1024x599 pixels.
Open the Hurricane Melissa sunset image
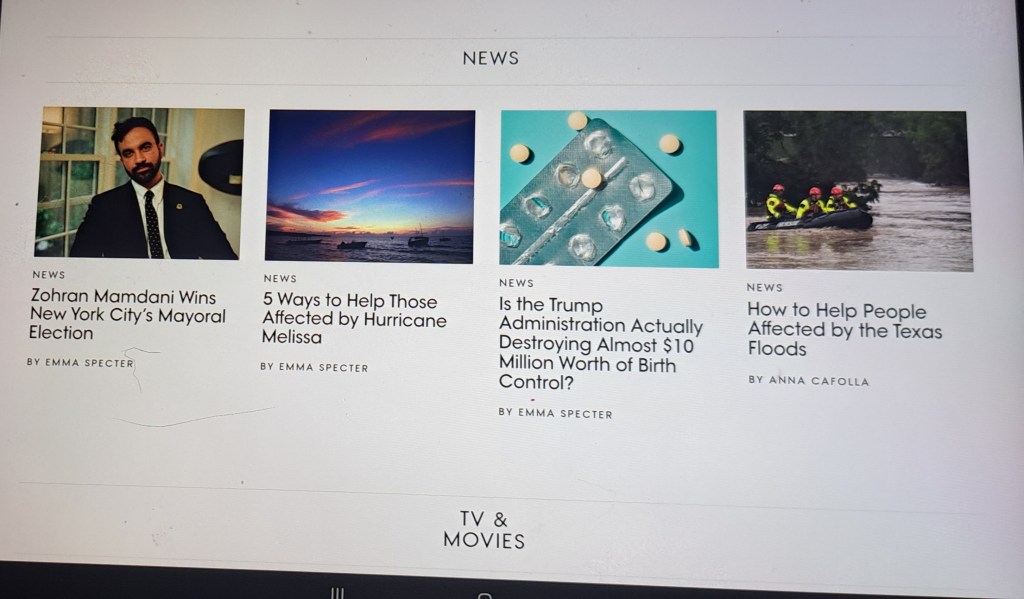(370, 187)
